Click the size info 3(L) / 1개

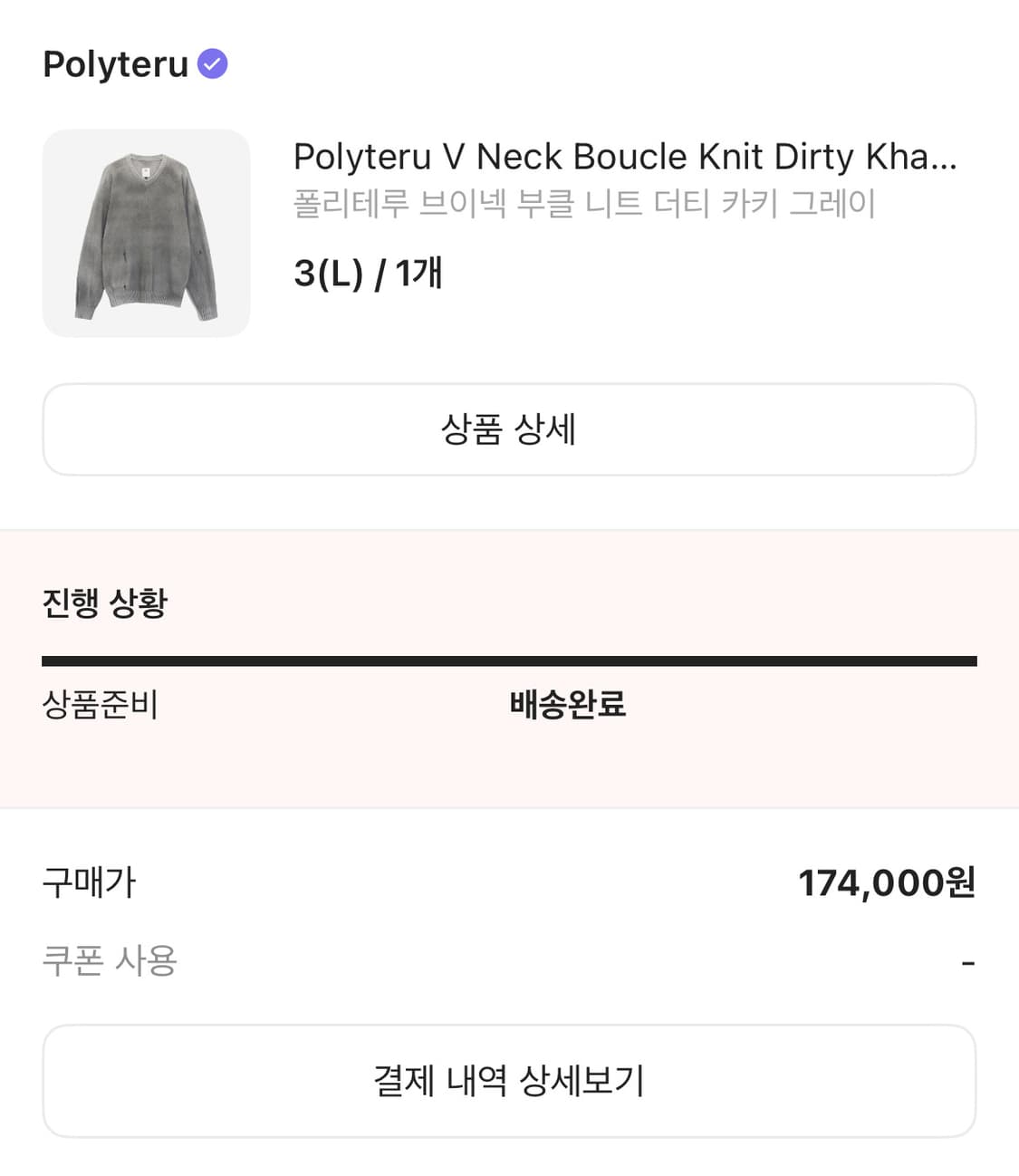point(367,275)
